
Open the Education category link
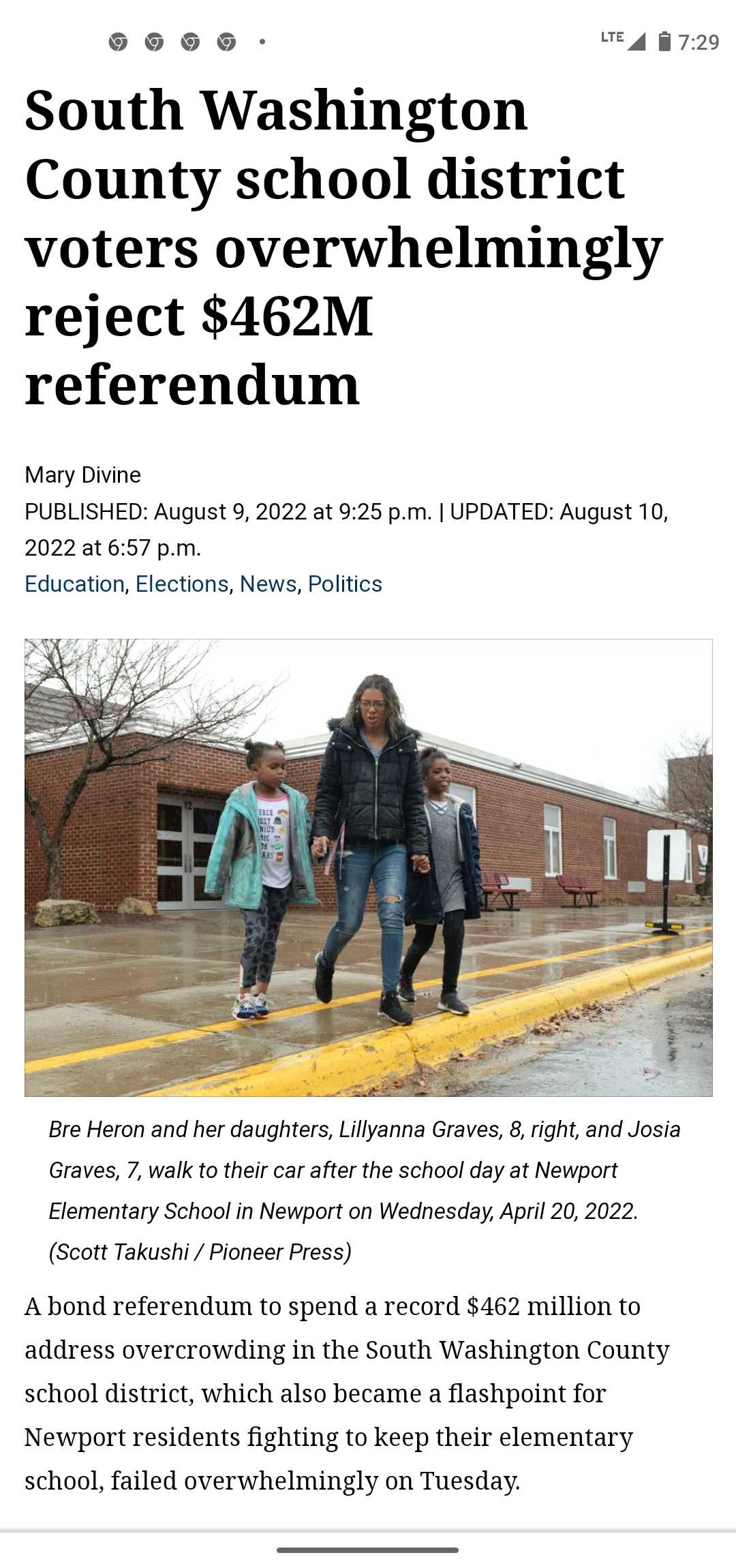point(74,584)
